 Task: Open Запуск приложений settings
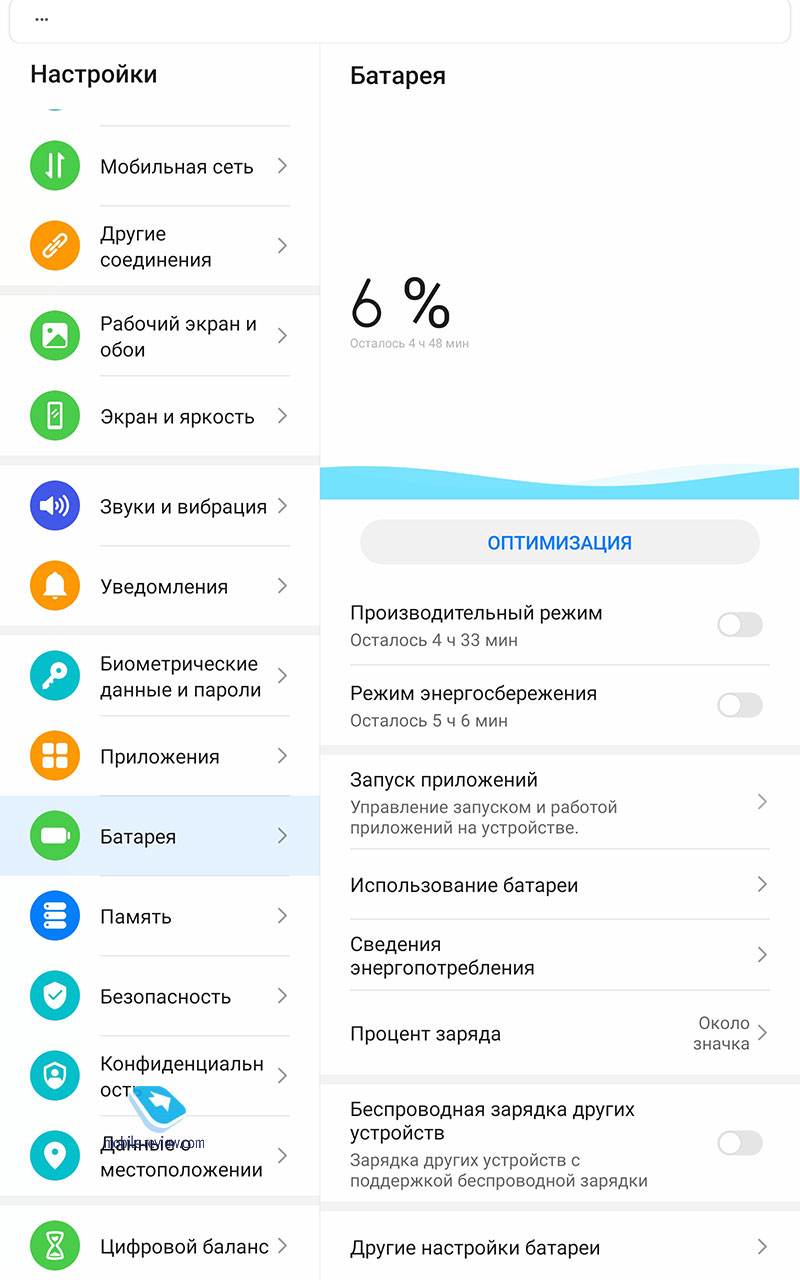560,802
